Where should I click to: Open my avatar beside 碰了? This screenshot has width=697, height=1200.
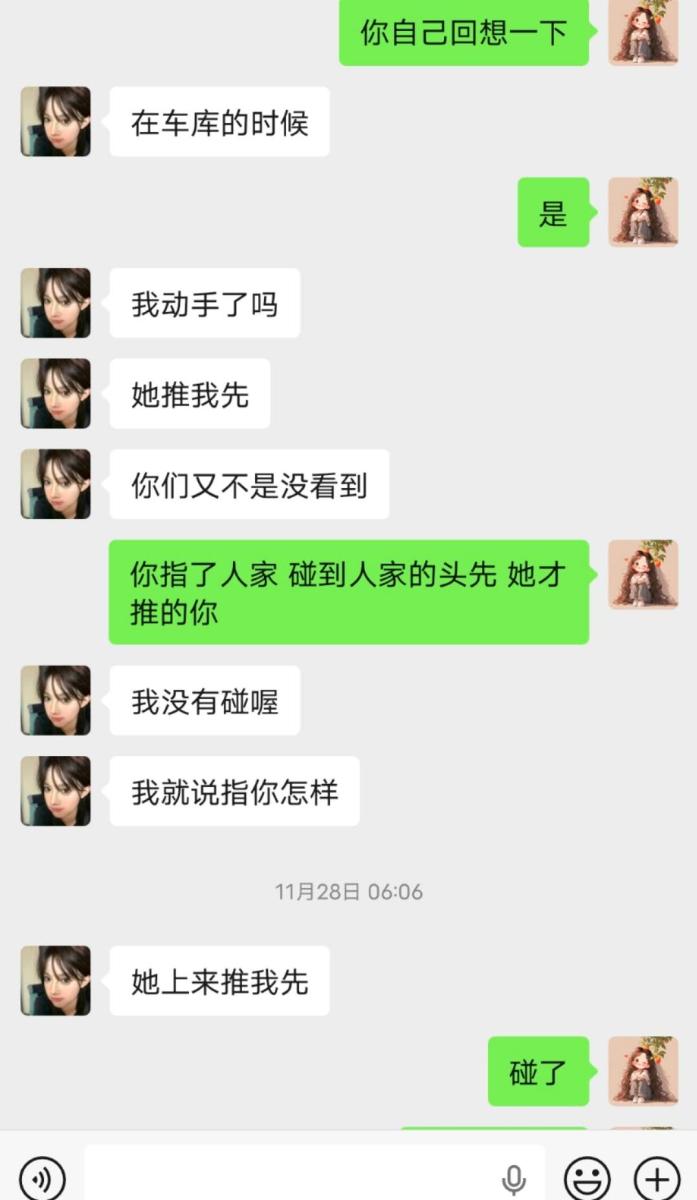tap(643, 1071)
